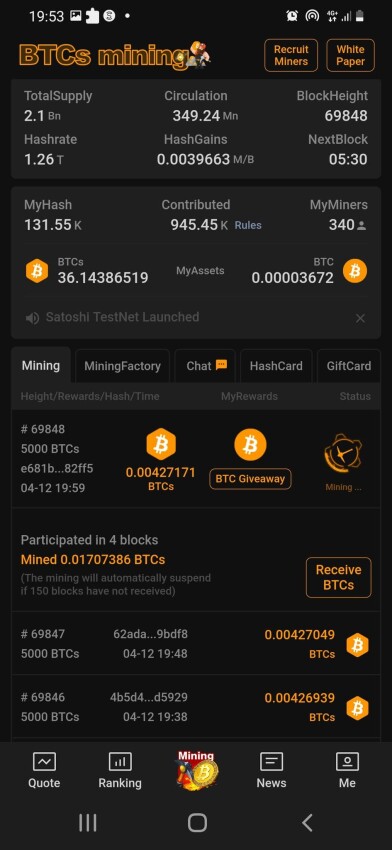Open recent apps from navigation bar
392x850 pixels.
tap(87, 823)
